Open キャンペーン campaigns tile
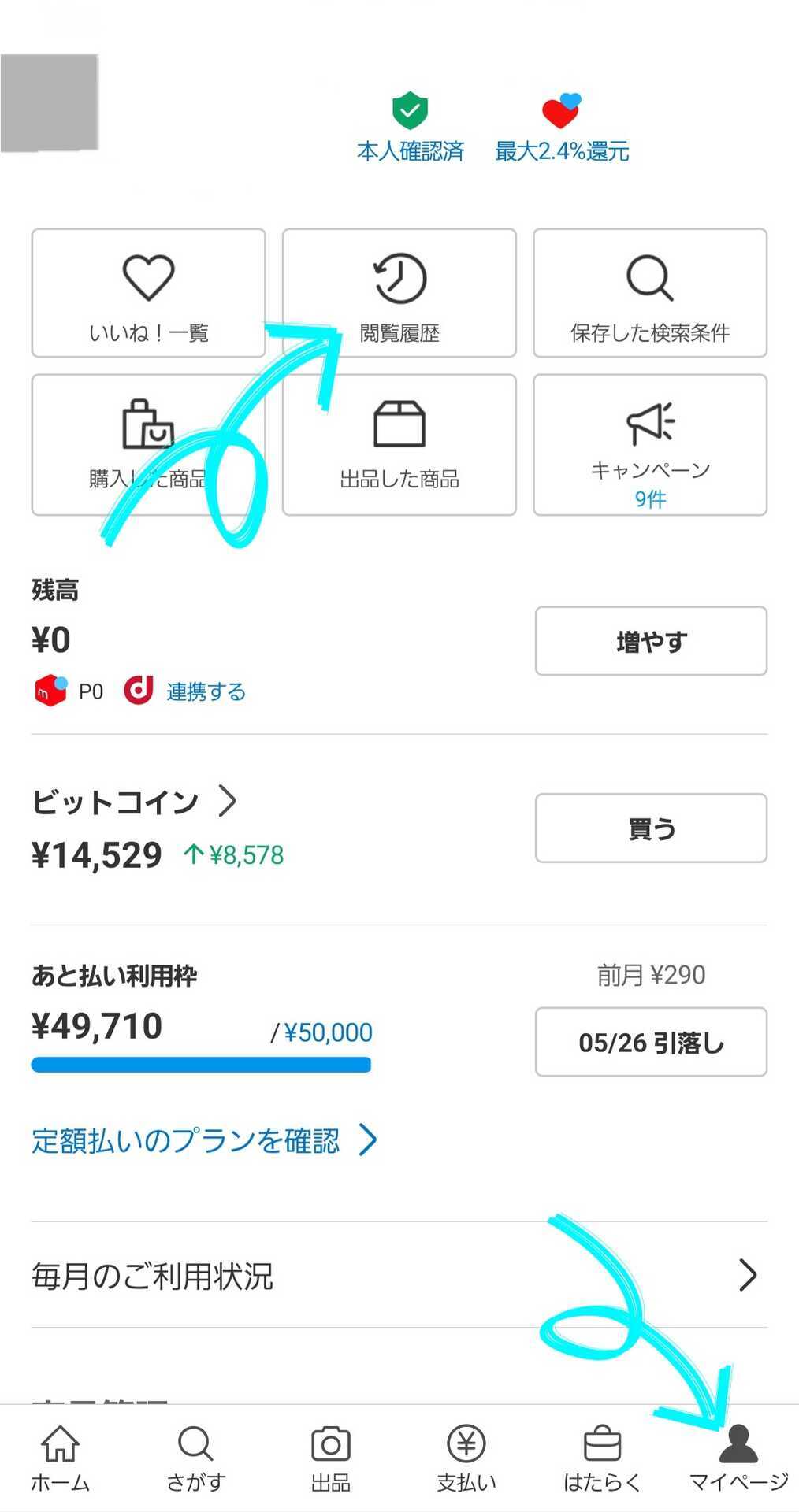Image resolution: width=799 pixels, height=1512 pixels. point(650,445)
